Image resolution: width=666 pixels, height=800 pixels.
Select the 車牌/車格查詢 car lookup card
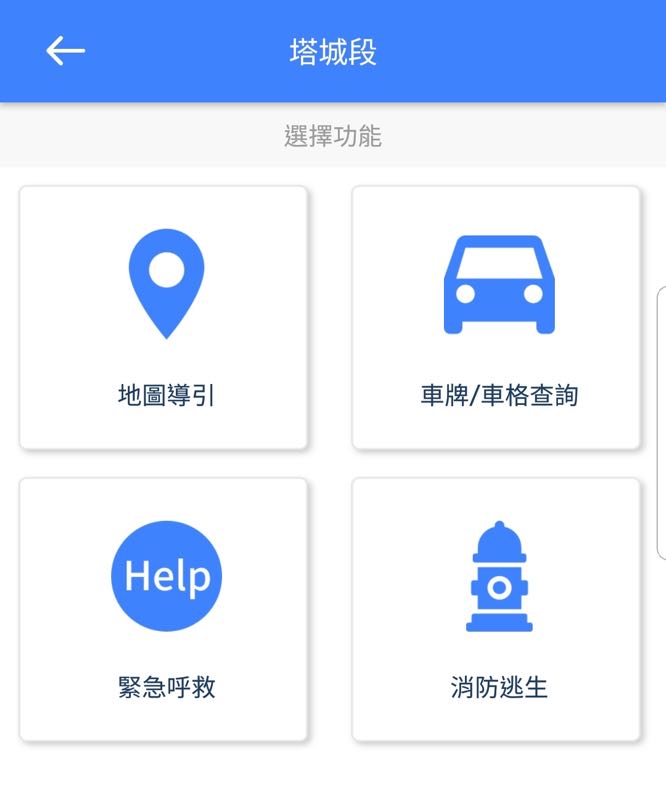[497, 318]
